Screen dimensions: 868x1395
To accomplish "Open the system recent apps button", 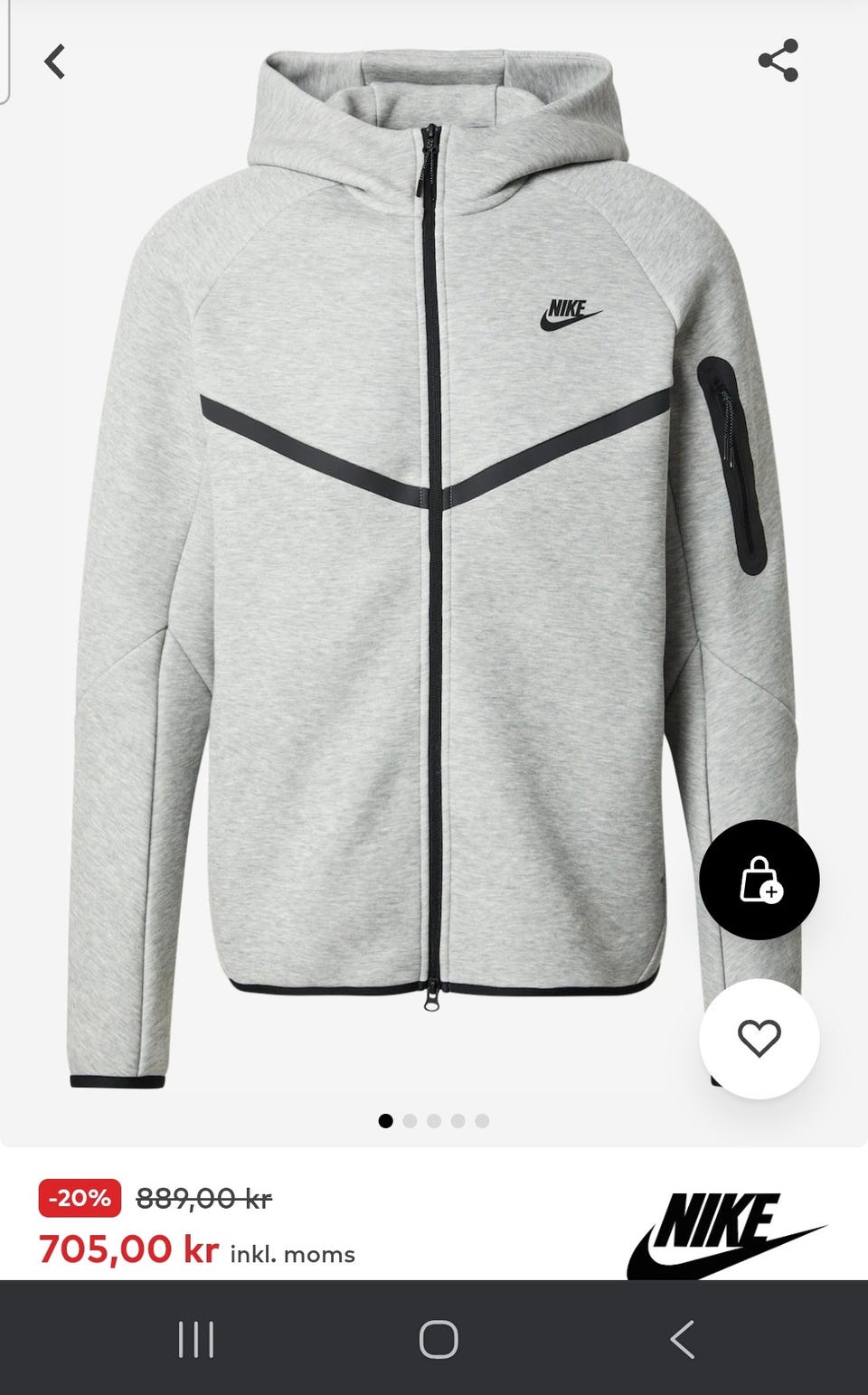I will click(x=196, y=1339).
